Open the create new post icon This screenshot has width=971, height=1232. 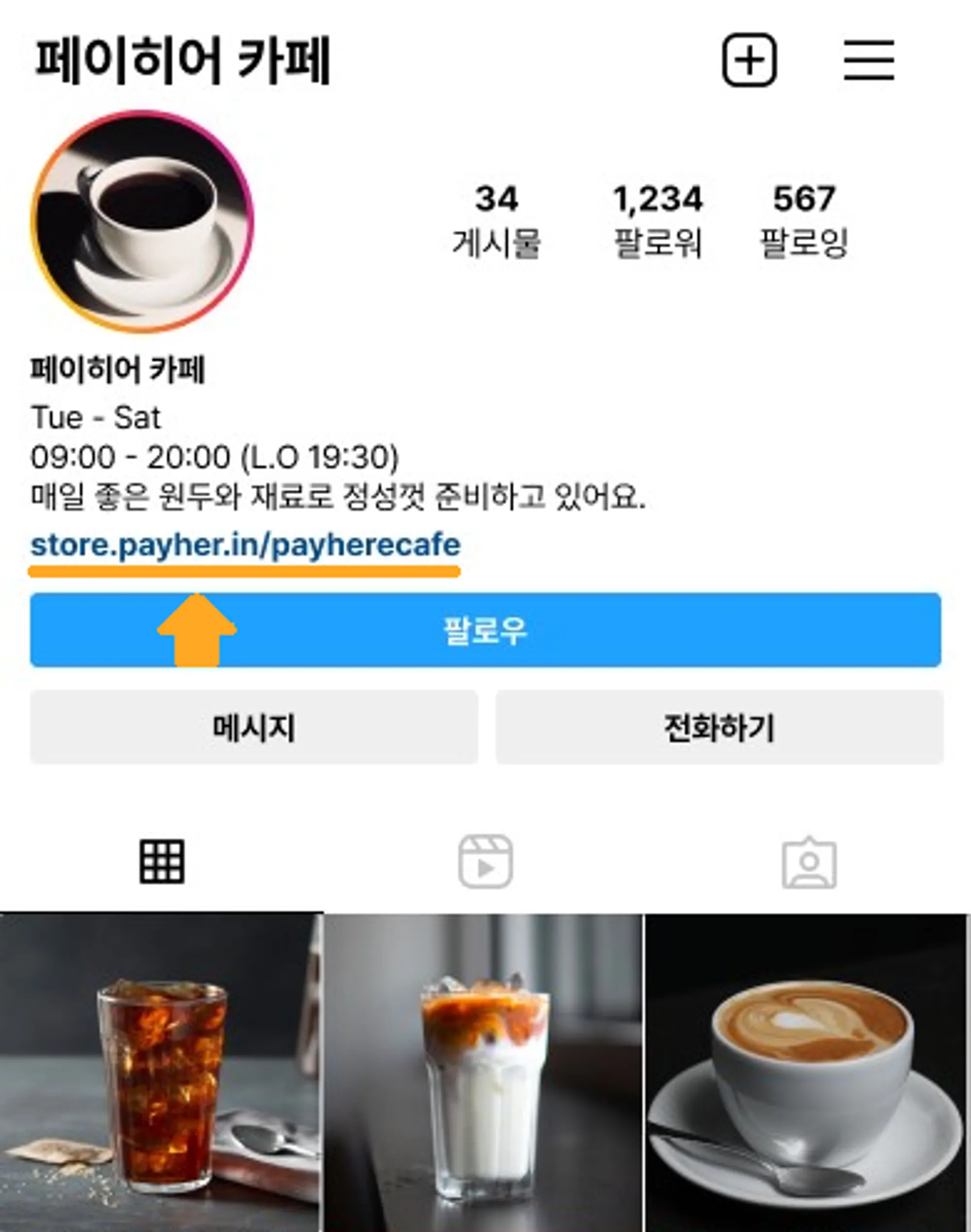point(749,60)
